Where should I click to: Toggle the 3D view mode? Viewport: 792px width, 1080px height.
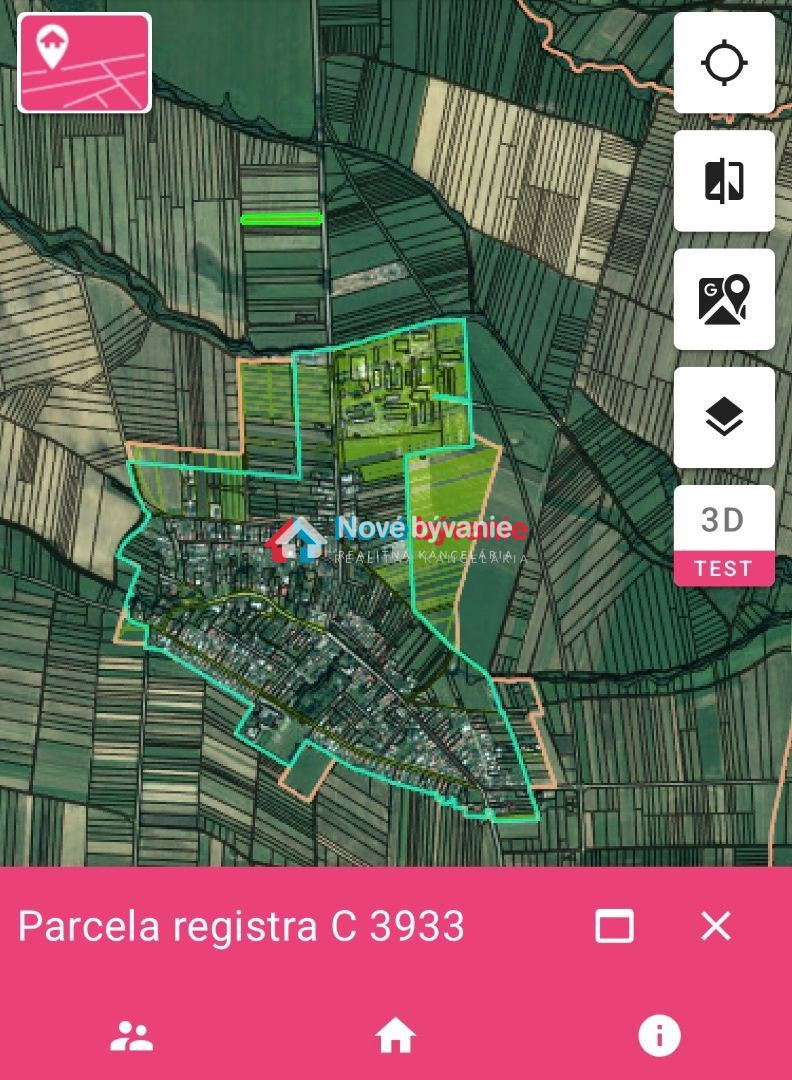point(724,519)
